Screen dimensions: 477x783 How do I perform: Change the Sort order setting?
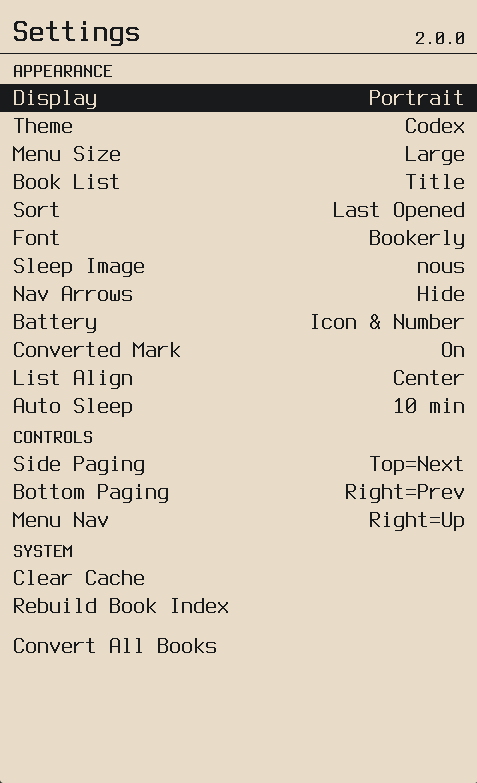pyautogui.click(x=238, y=210)
